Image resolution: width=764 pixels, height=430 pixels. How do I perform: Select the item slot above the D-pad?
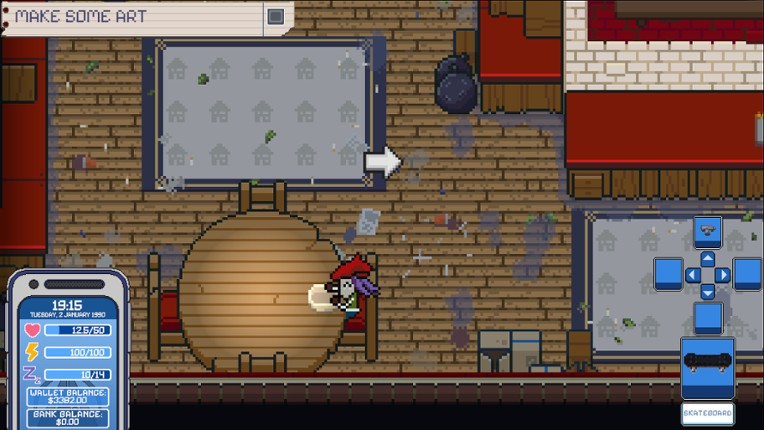point(708,231)
